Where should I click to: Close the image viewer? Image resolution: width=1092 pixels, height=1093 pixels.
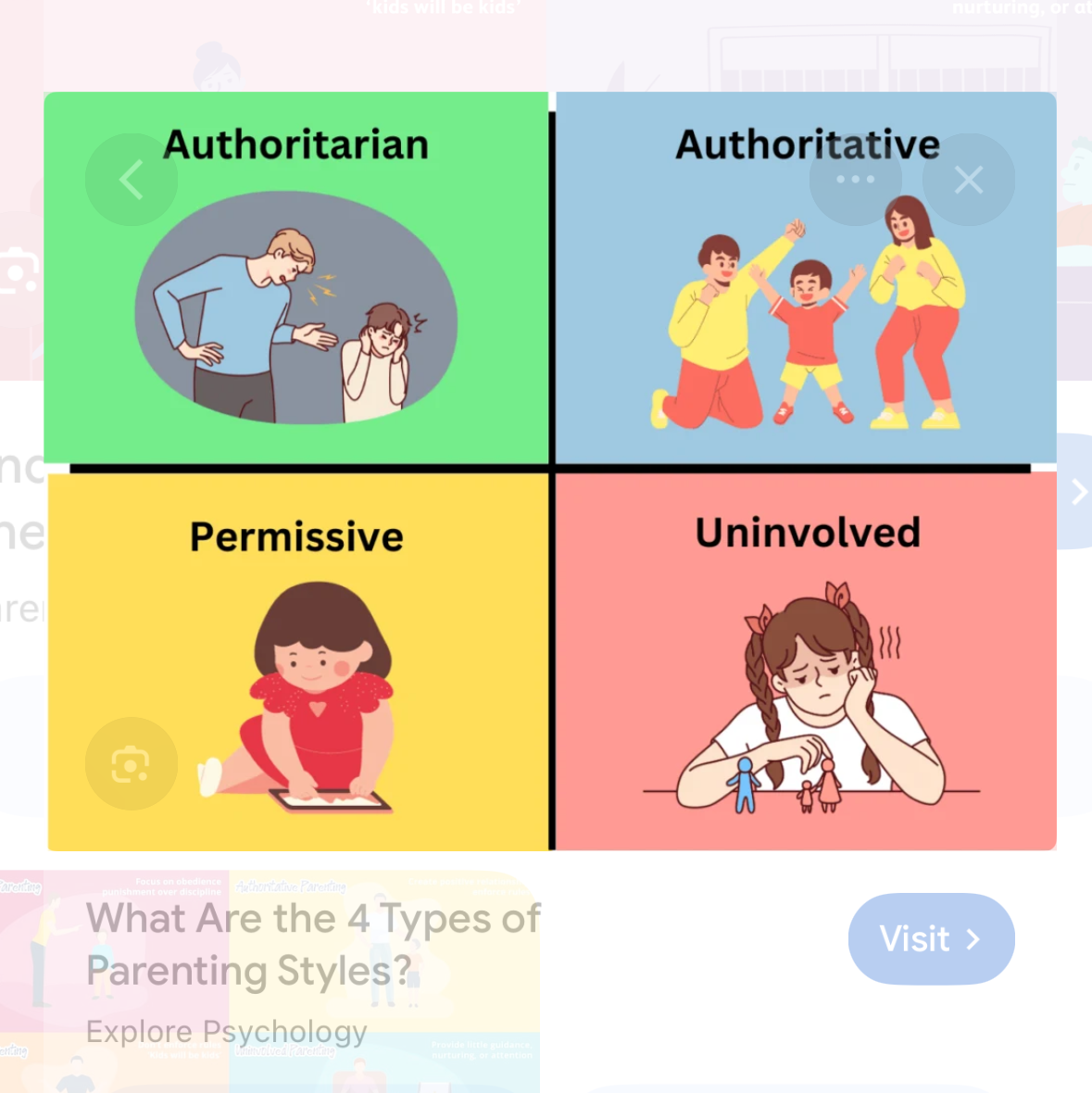(x=968, y=180)
